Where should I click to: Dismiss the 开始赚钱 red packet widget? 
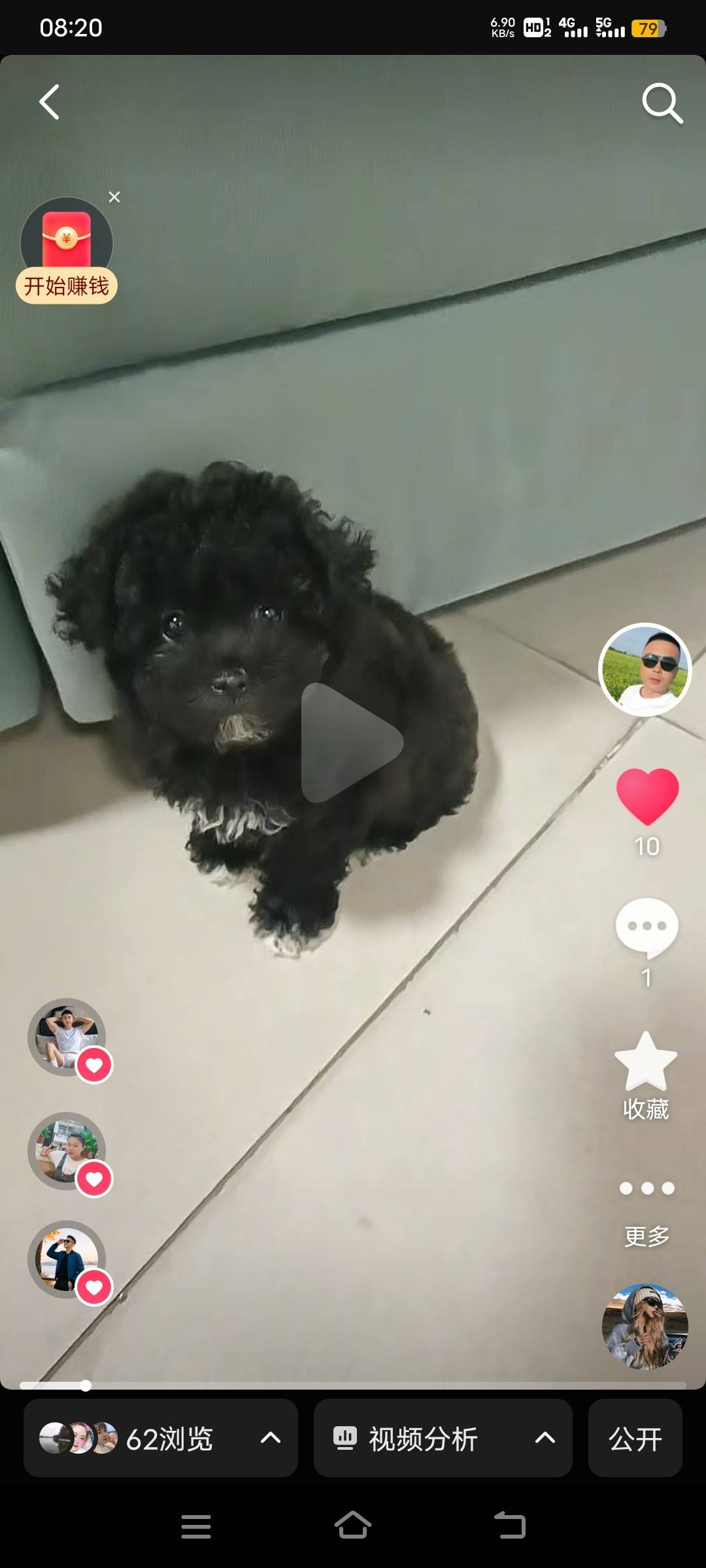coord(114,197)
